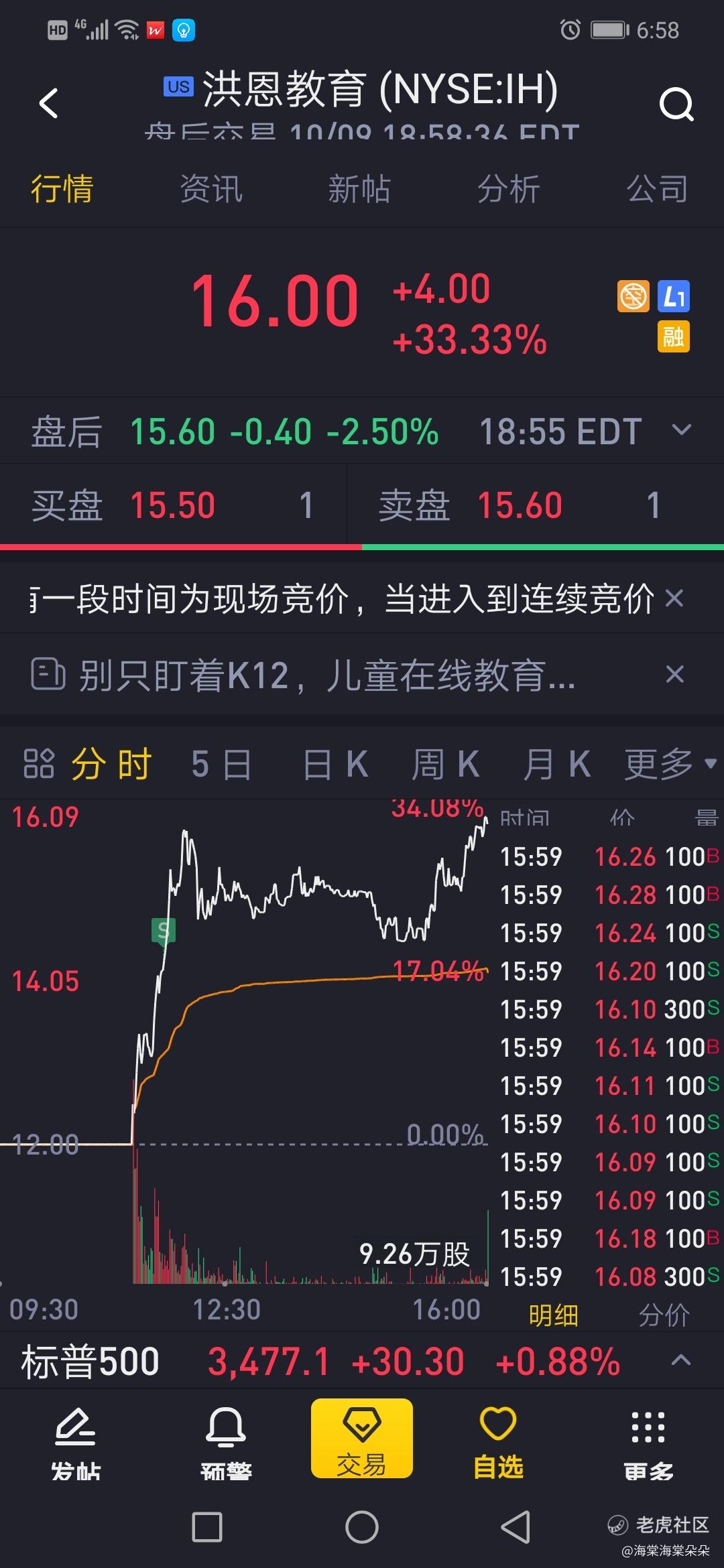Close the K12 儿童在线教育 news banner
This screenshot has height=1568, width=724.
pyautogui.click(x=674, y=674)
